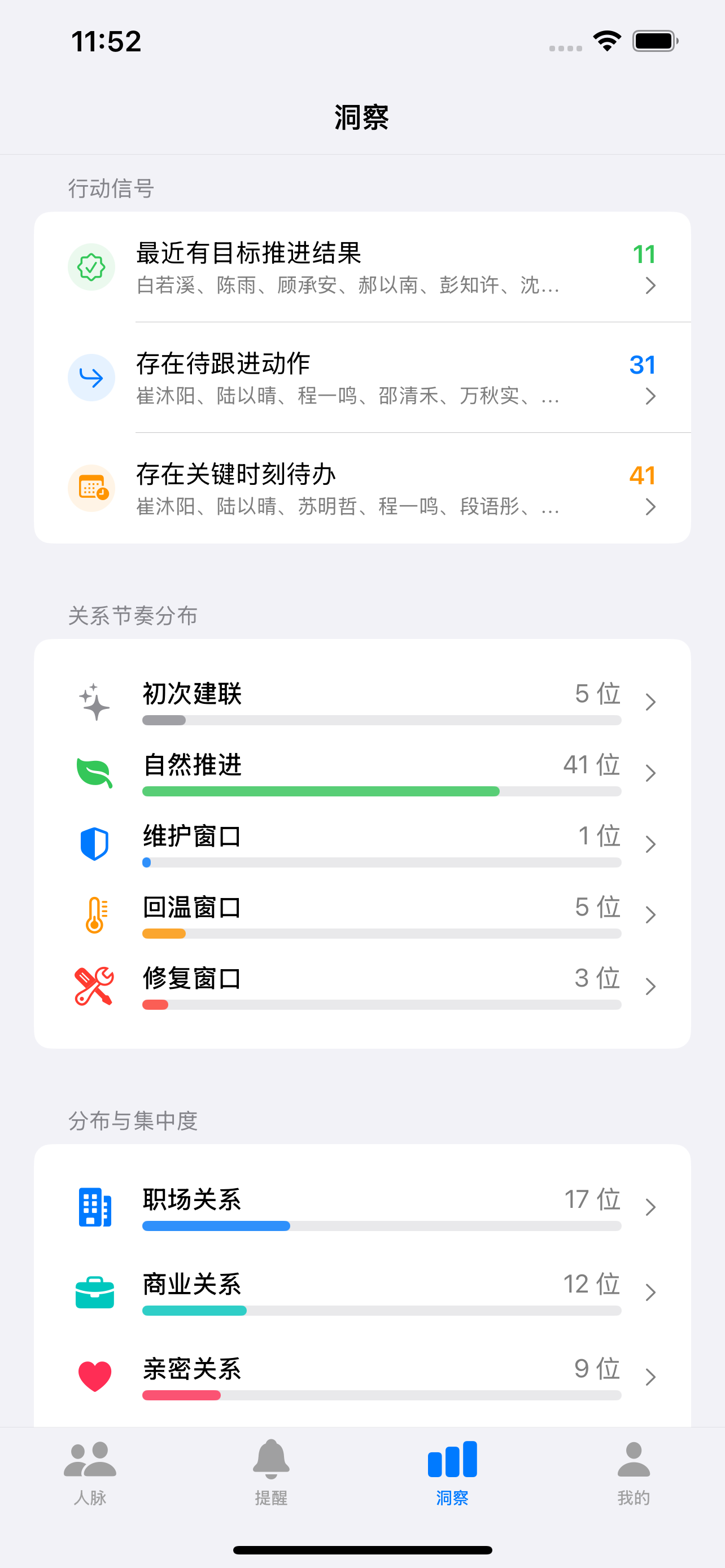Image resolution: width=725 pixels, height=1568 pixels.
Task: Expand 最近有目标推进结果 via its chevron
Action: click(x=650, y=286)
